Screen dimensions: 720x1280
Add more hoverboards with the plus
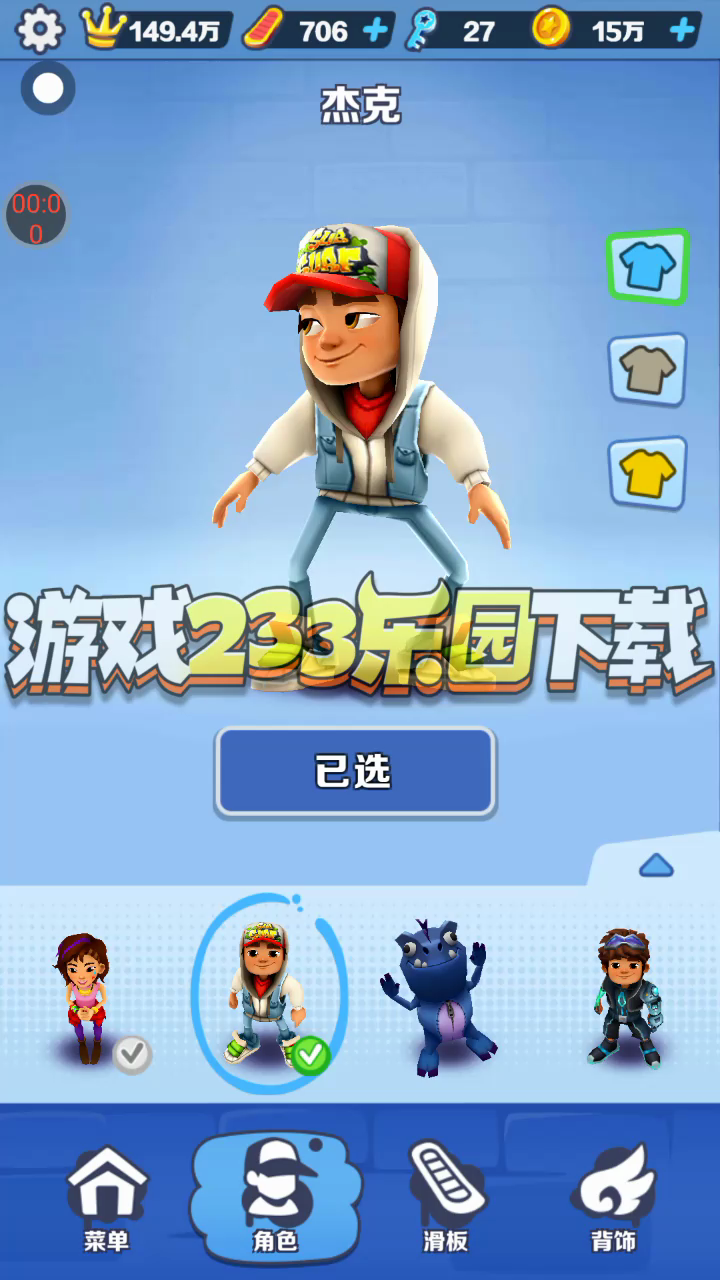[x=376, y=30]
